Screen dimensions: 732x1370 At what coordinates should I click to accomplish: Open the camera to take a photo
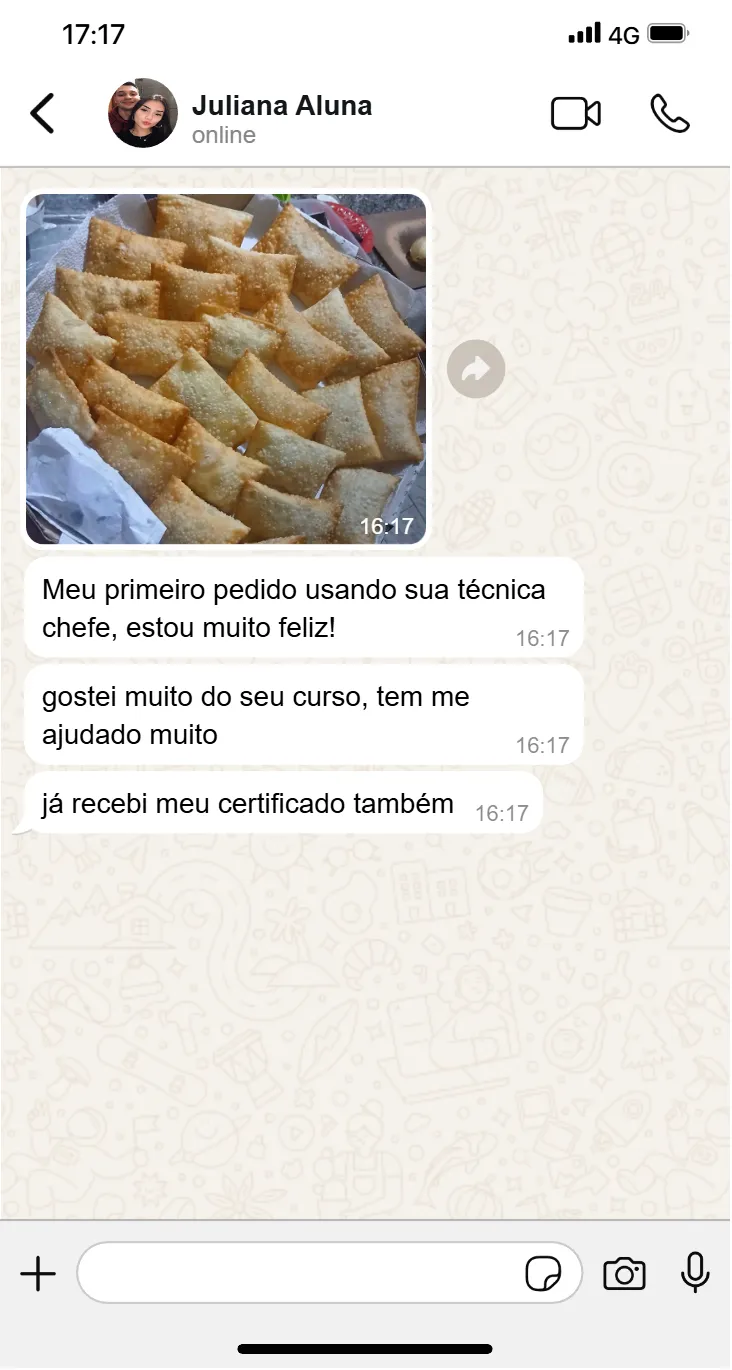coord(624,1274)
